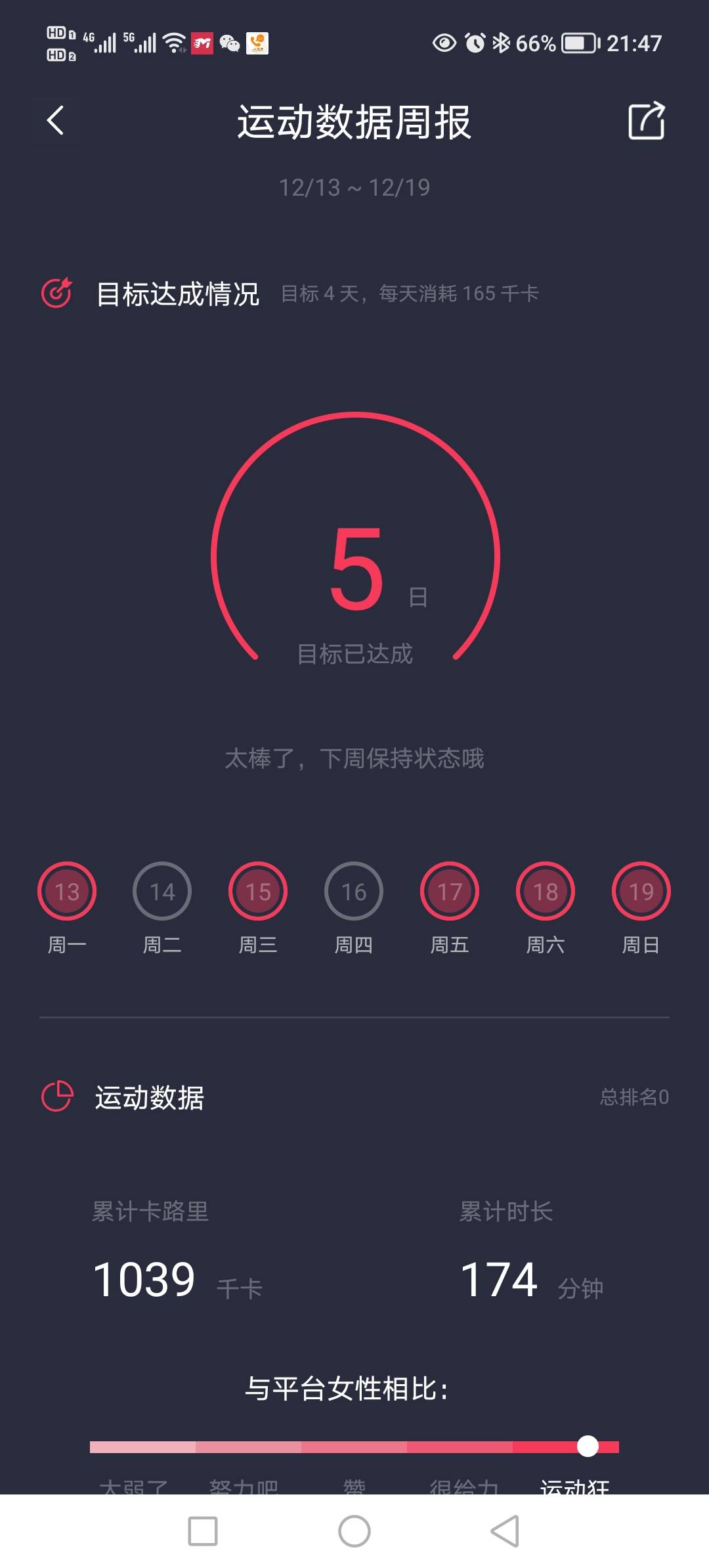
Task: Tap Wednesday the 15th highlighted circle
Action: click(257, 891)
